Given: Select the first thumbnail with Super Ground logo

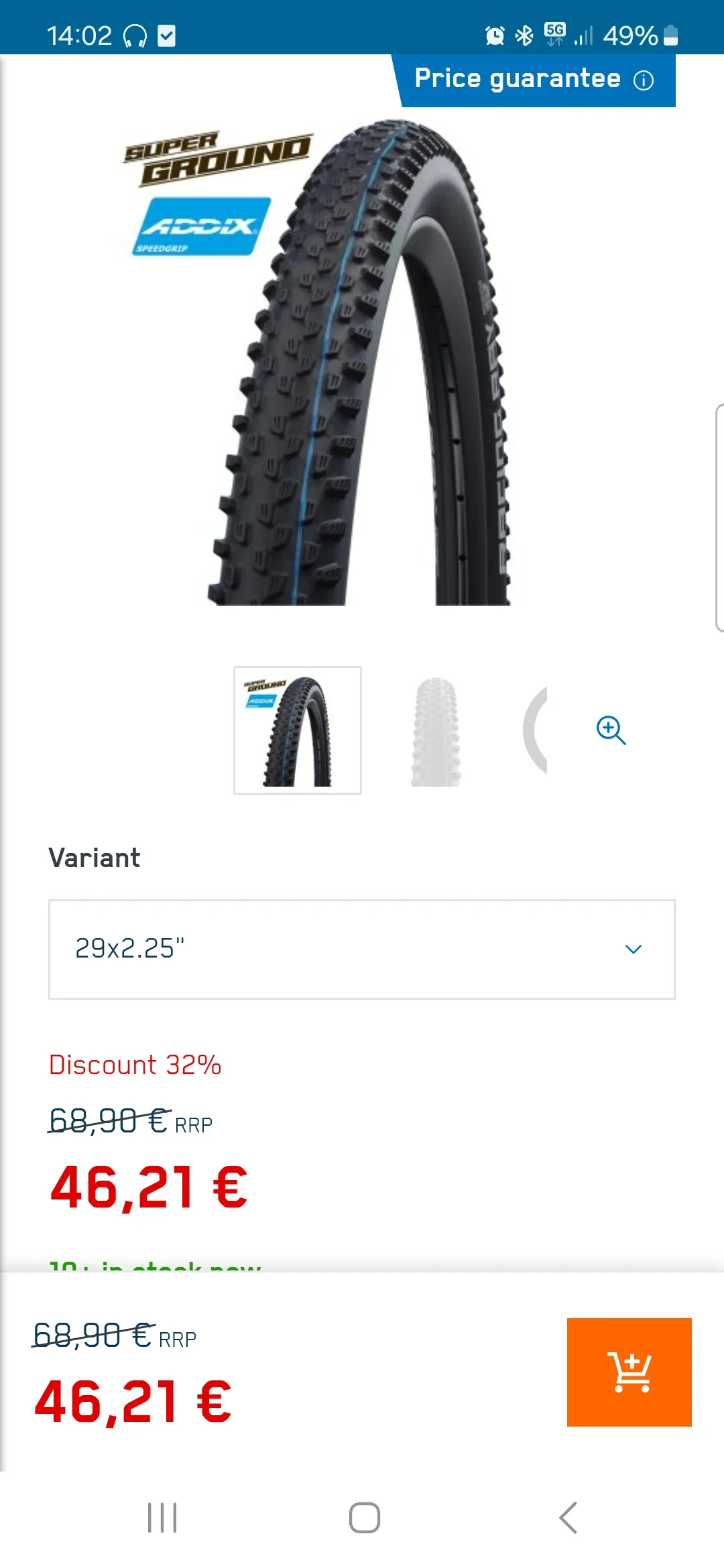Looking at the screenshot, I should pyautogui.click(x=298, y=730).
